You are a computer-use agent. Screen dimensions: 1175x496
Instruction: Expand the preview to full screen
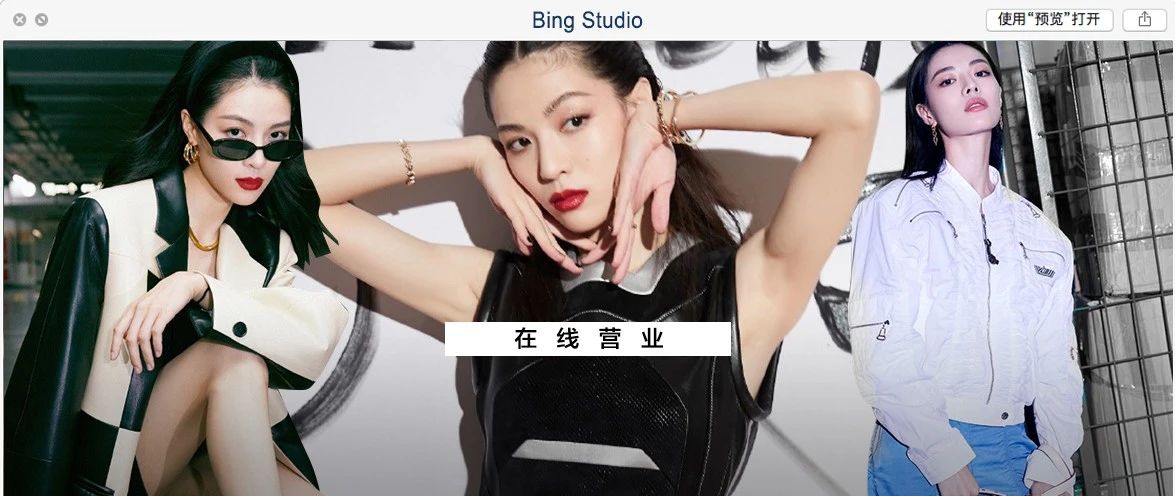(41, 20)
